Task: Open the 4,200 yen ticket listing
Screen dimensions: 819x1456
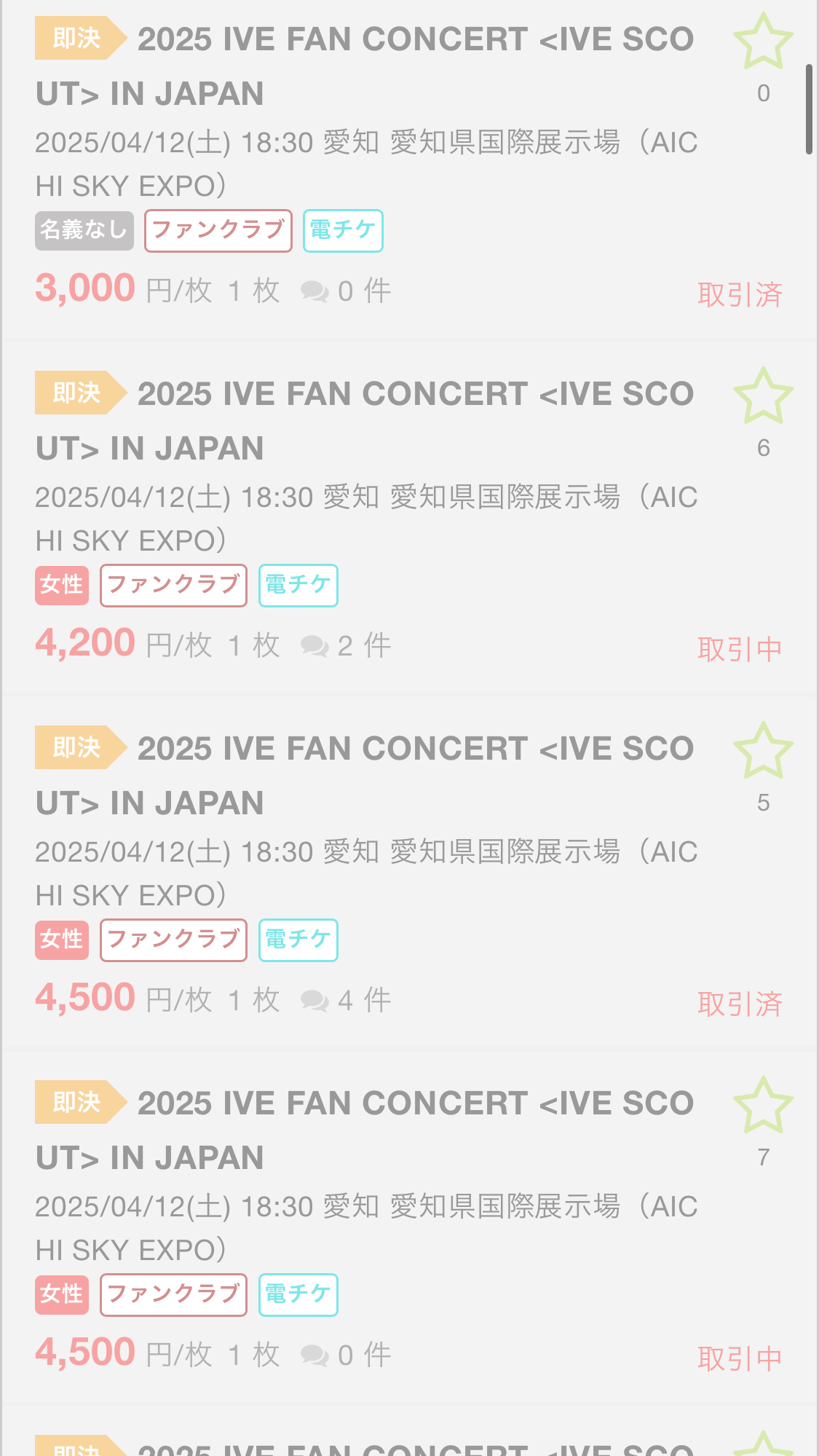Action: coord(409,517)
